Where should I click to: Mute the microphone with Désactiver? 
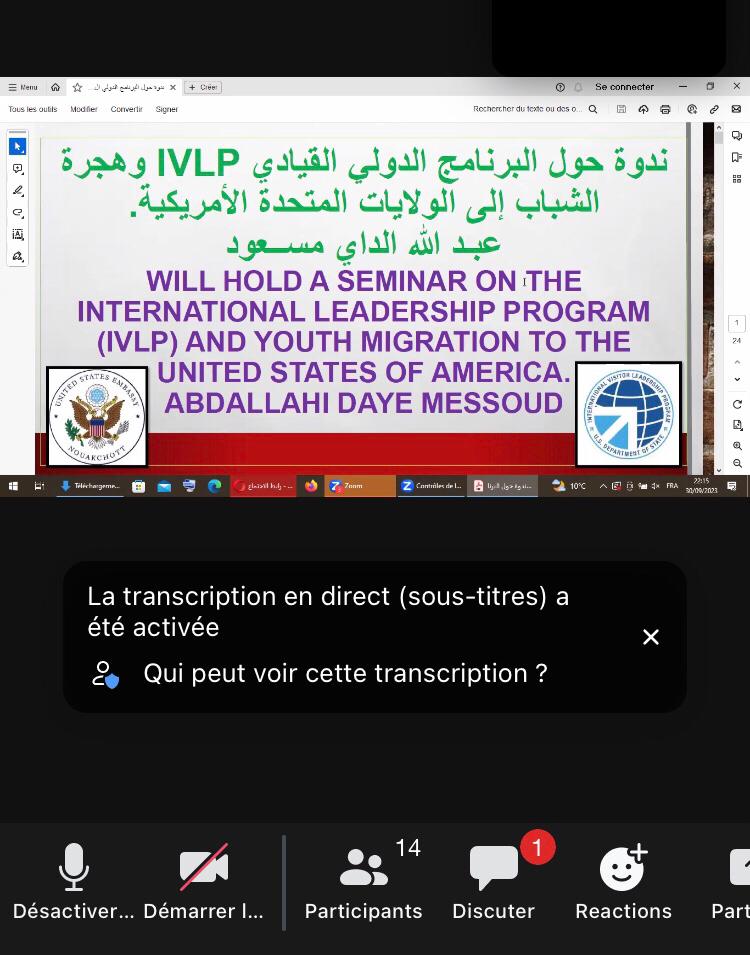(x=73, y=881)
